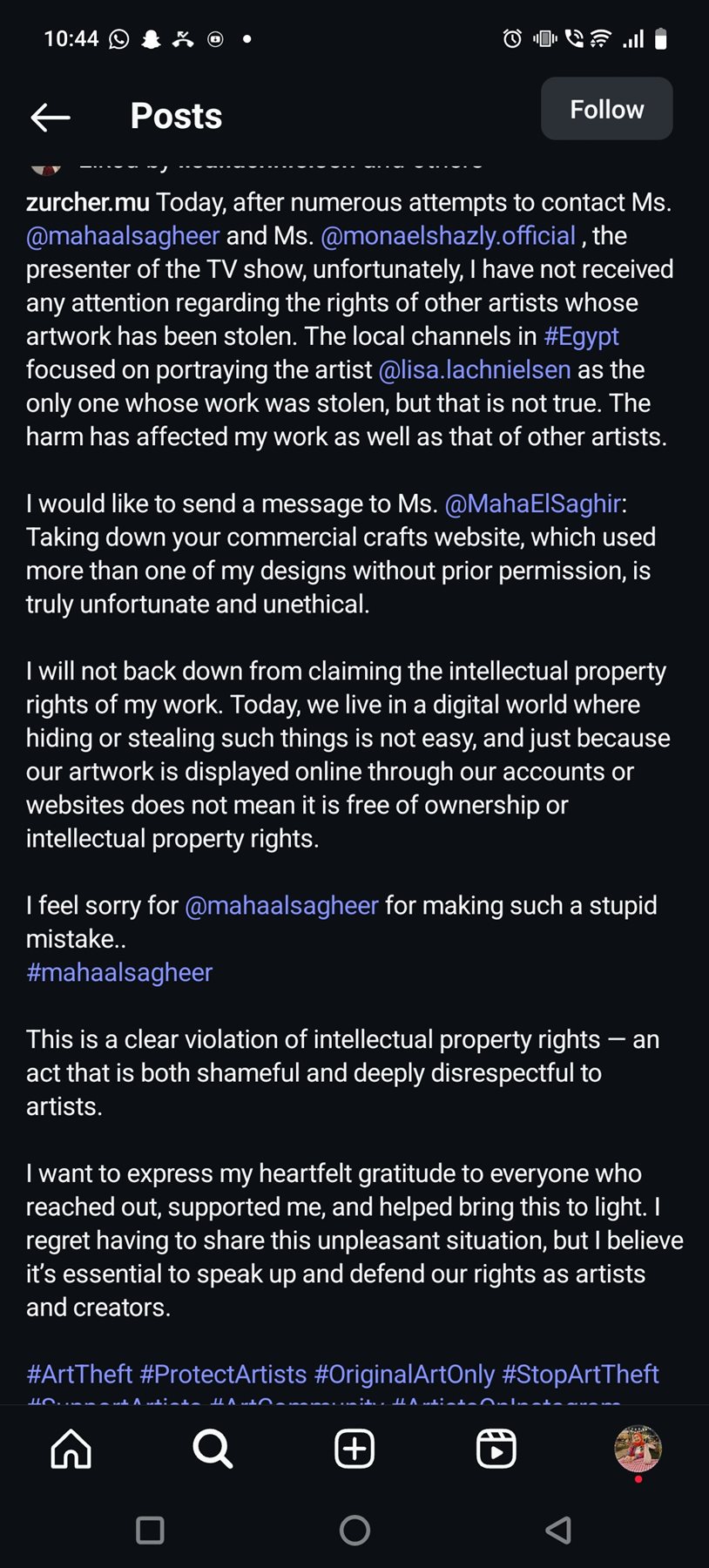Switch to the Reels tab
This screenshot has width=709, height=1568.
[x=496, y=1450]
